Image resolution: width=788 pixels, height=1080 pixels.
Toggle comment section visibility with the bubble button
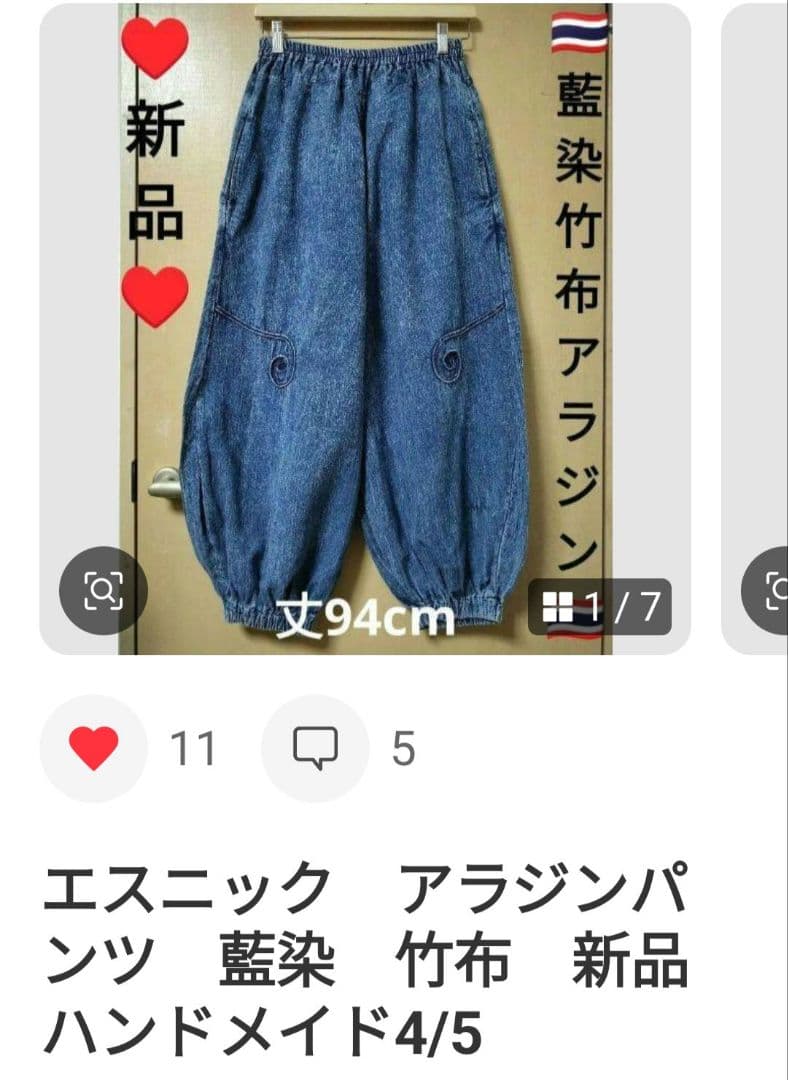318,744
